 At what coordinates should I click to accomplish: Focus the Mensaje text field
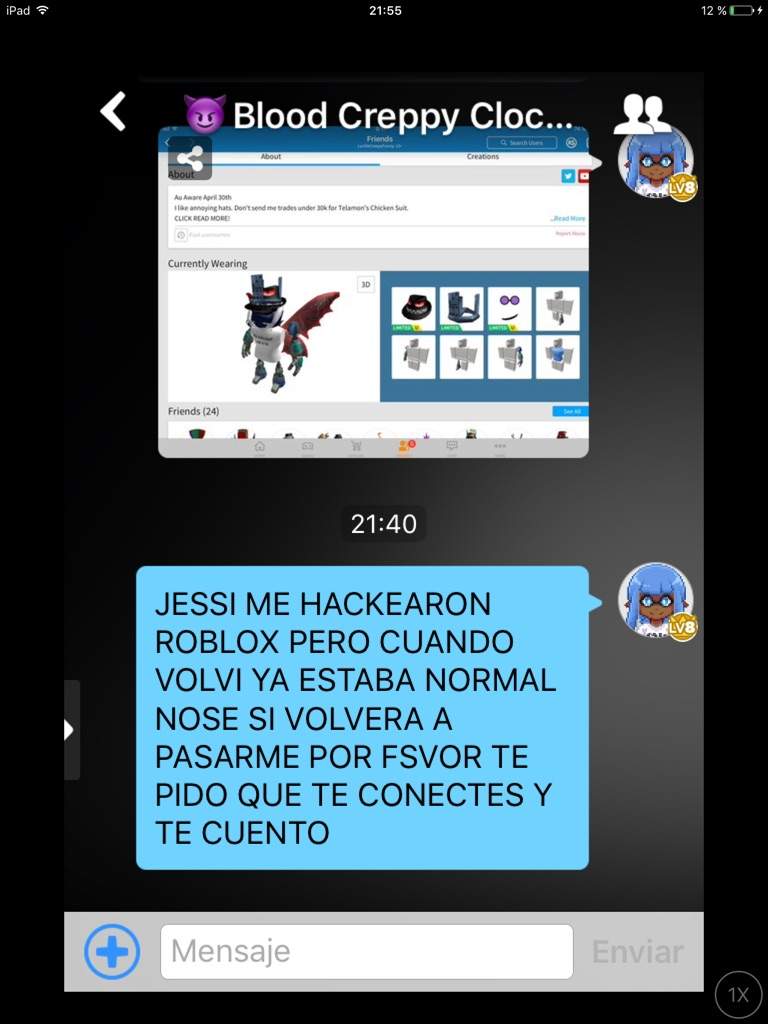click(366, 951)
